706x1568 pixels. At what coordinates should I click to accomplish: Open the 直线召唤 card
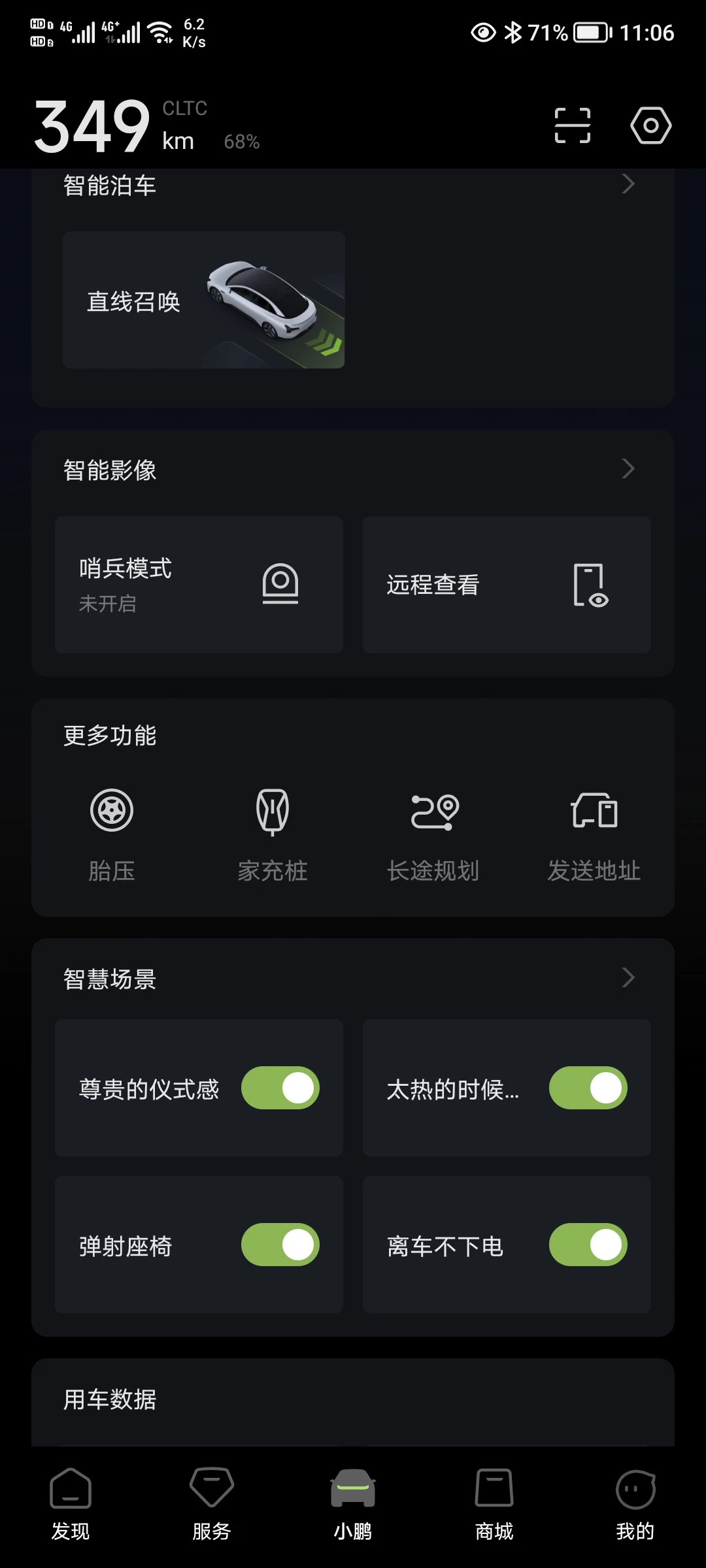point(203,300)
